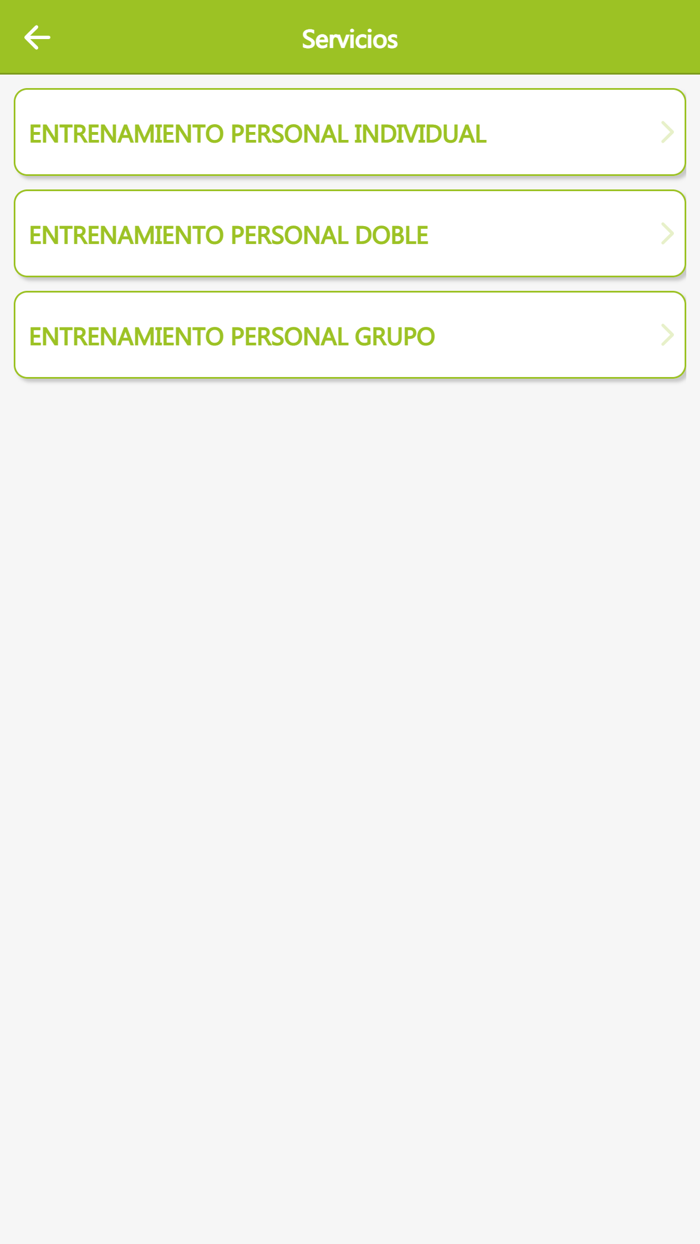This screenshot has width=700, height=1244.
Task: Choose Entrenamiento Personal Grupo option
Action: pyautogui.click(x=349, y=336)
